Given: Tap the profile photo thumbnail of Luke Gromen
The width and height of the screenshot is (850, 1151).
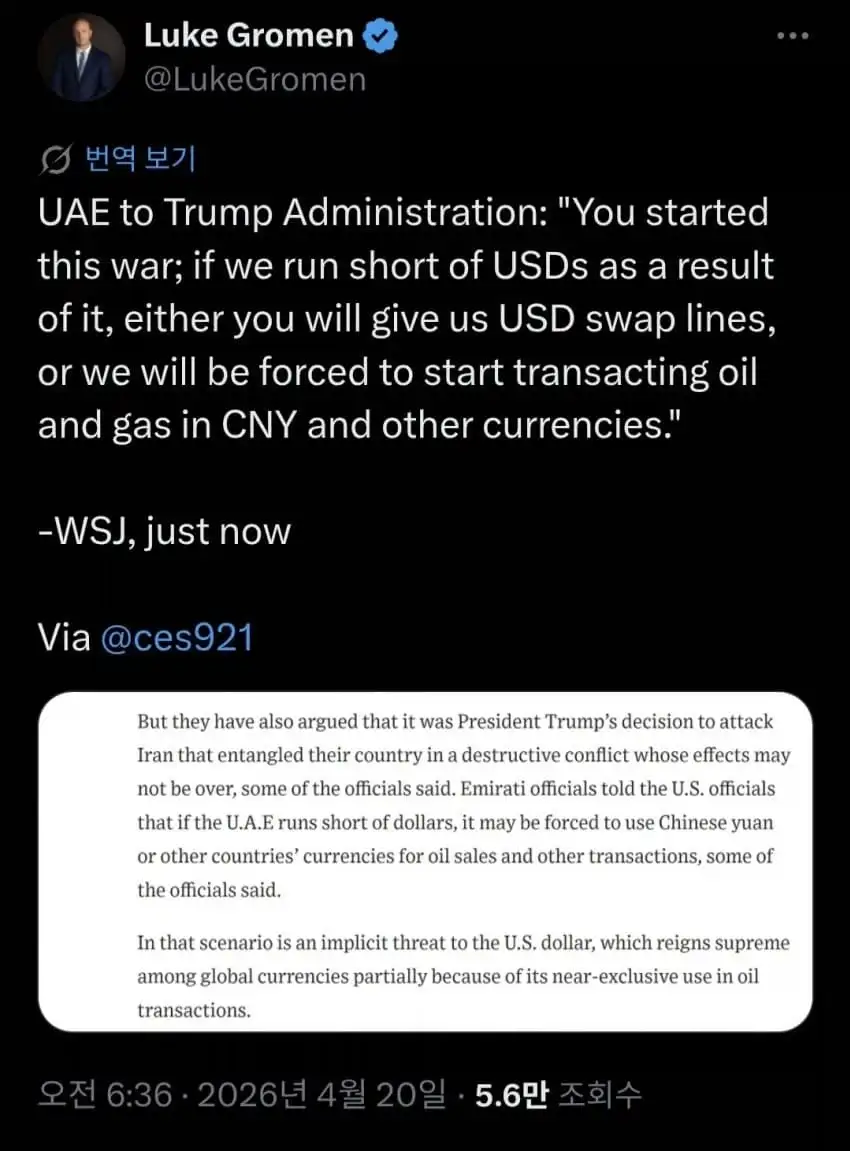Looking at the screenshot, I should tap(80, 56).
